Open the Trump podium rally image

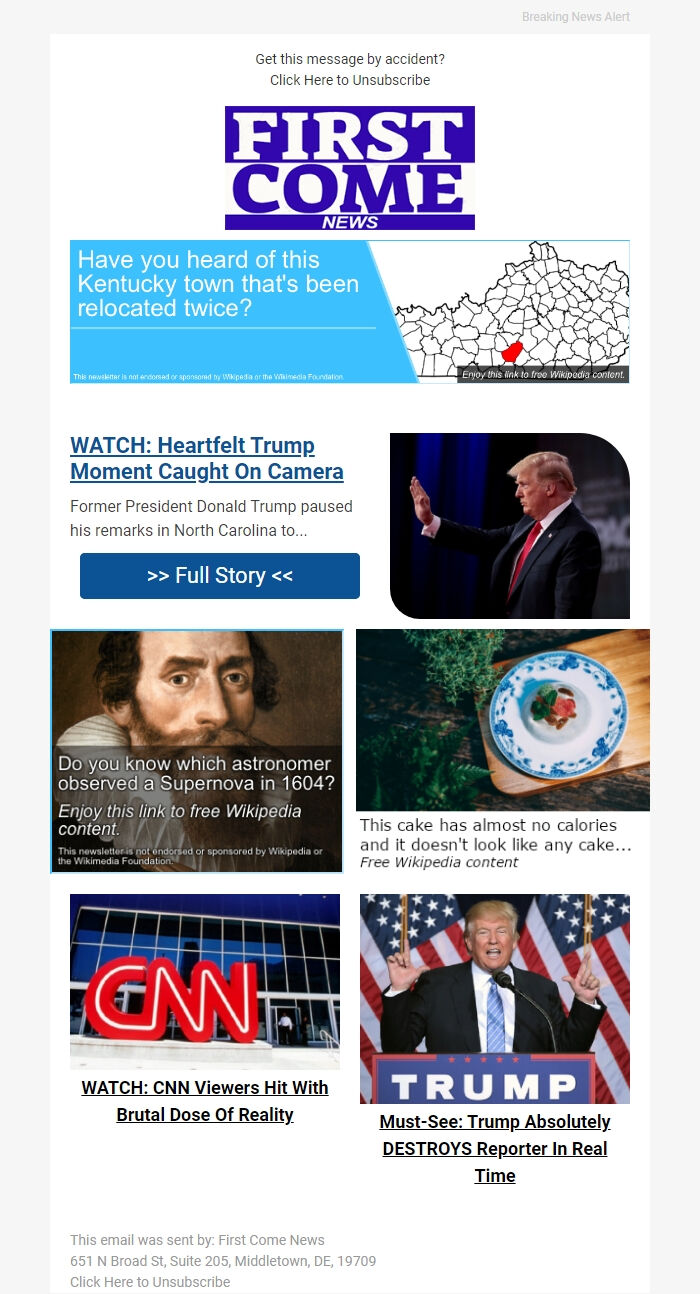tap(495, 998)
